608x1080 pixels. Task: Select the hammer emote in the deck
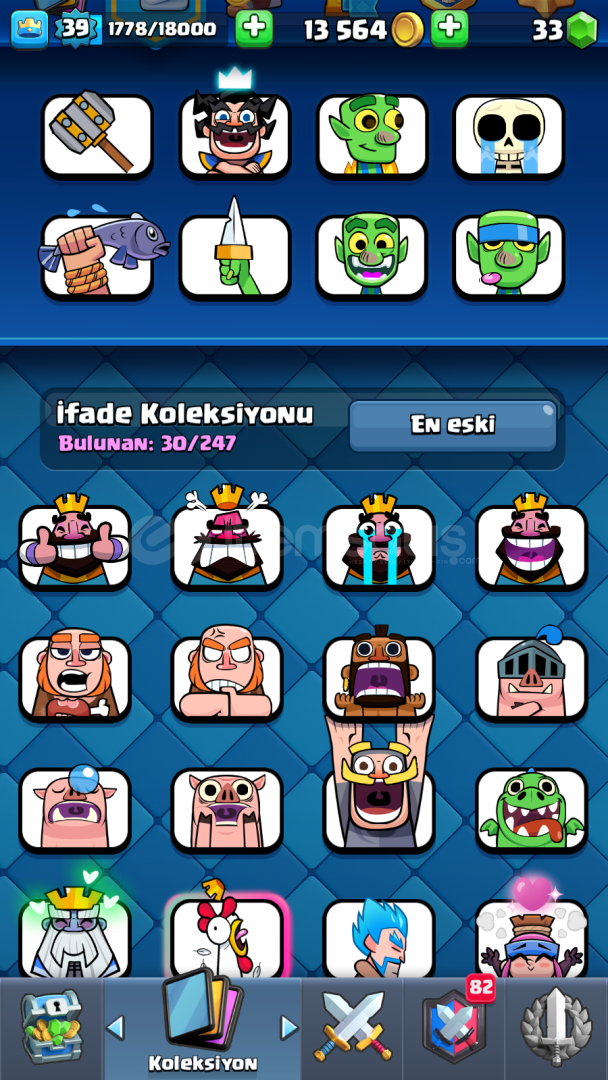click(97, 136)
